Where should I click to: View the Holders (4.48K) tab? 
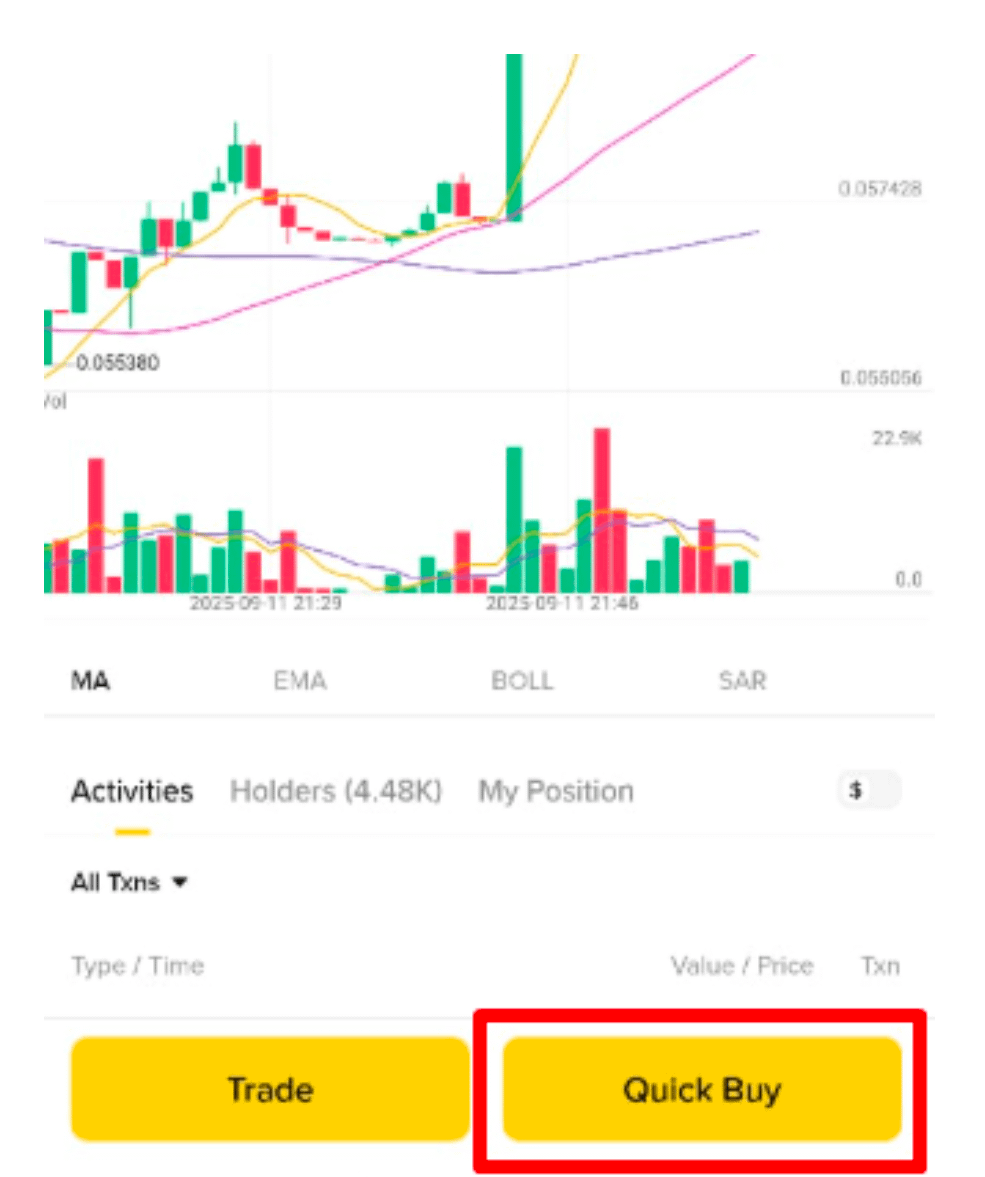[336, 791]
